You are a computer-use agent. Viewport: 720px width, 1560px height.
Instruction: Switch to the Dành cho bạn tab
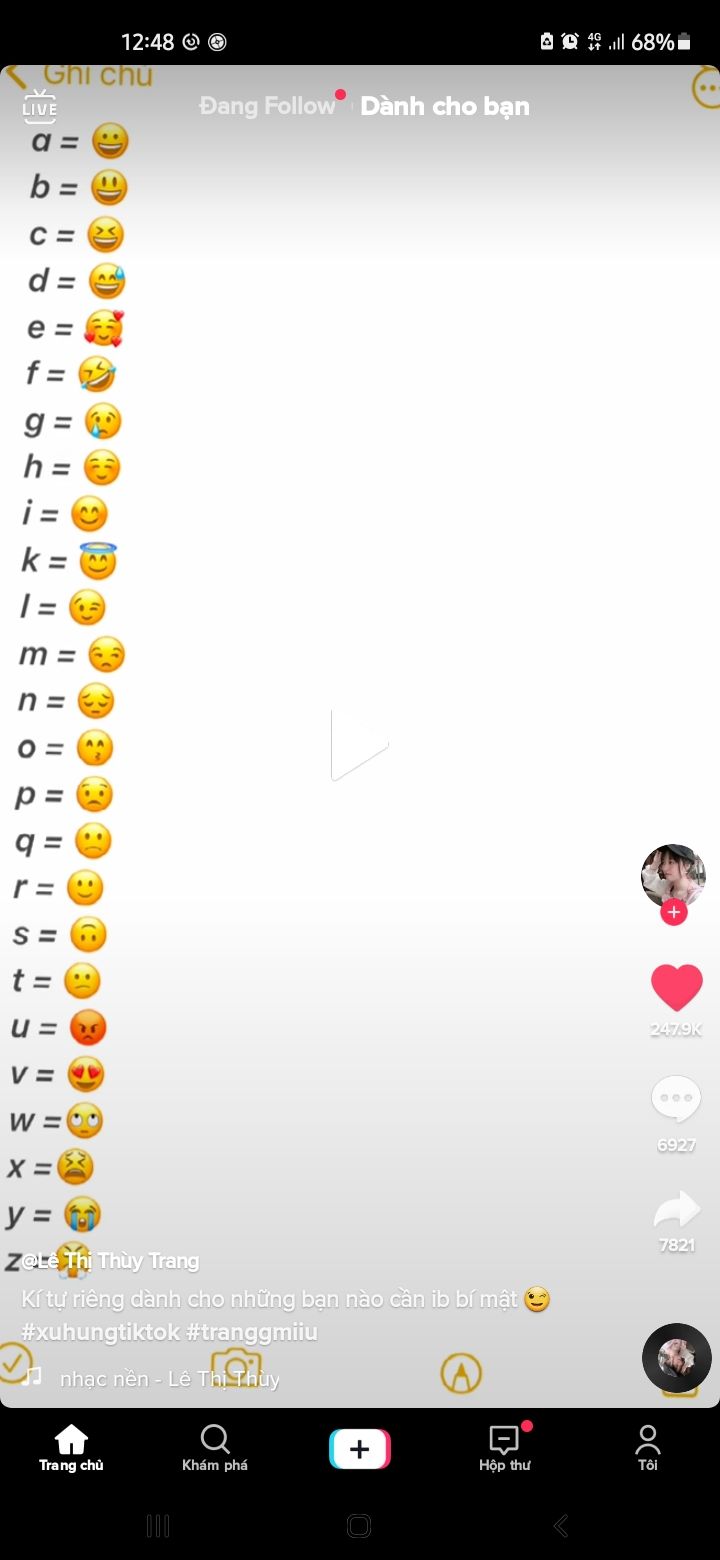(x=445, y=106)
